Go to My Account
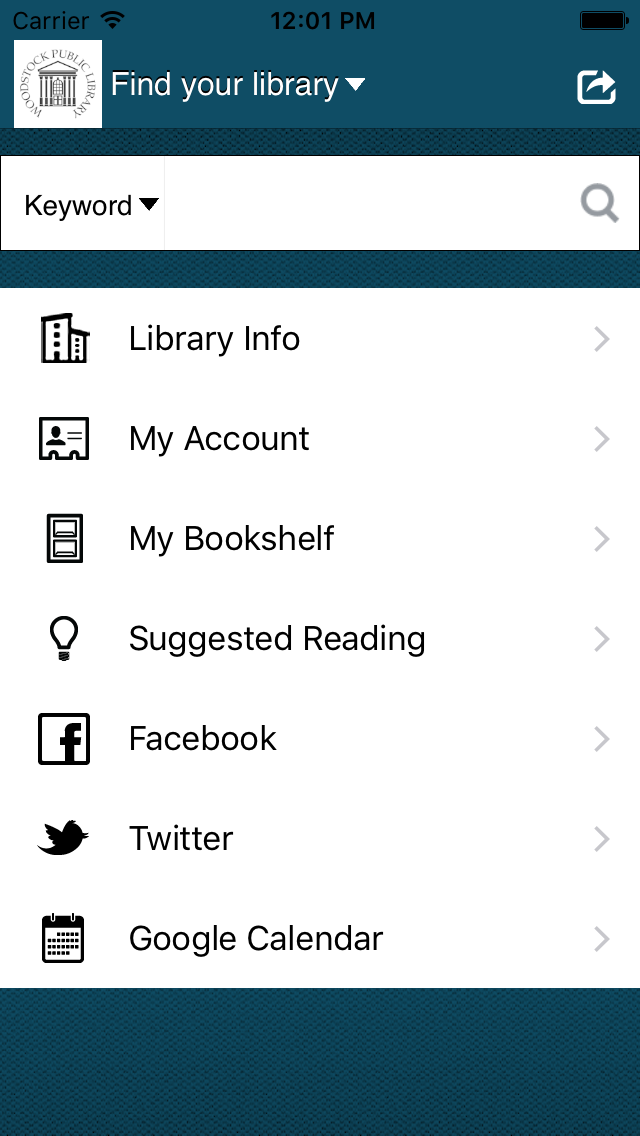Image resolution: width=640 pixels, height=1136 pixels. pyautogui.click(x=320, y=439)
